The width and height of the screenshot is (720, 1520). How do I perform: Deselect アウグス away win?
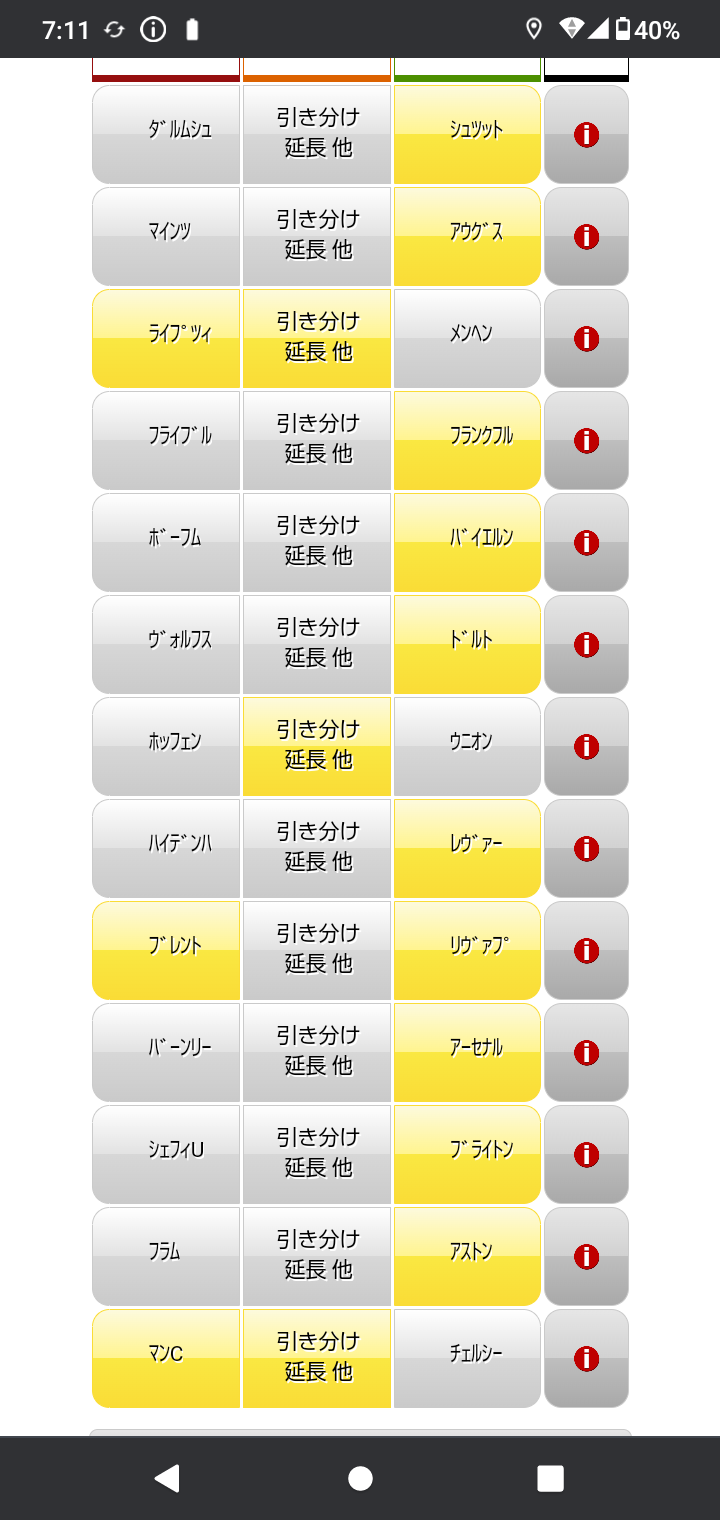click(x=467, y=236)
